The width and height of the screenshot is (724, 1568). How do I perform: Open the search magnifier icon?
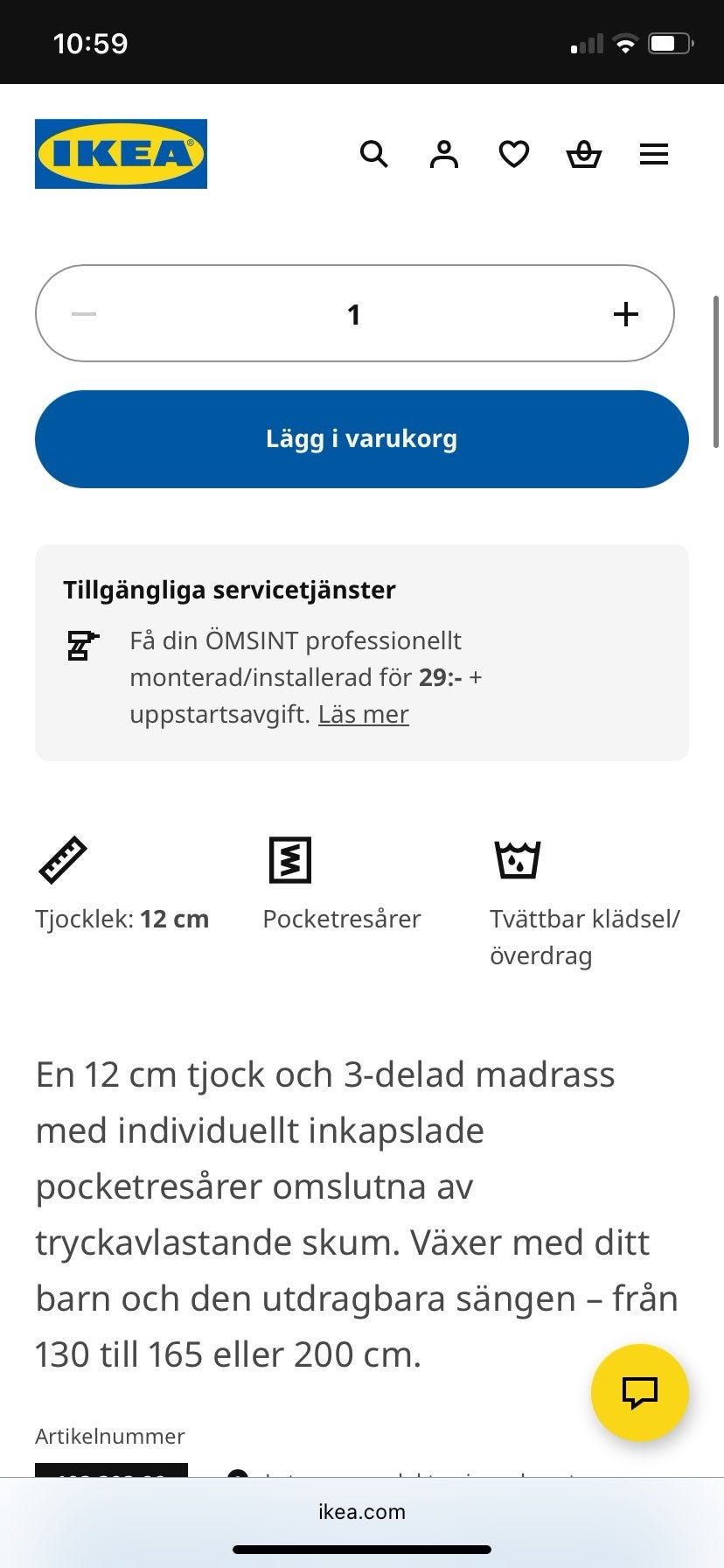coord(374,154)
